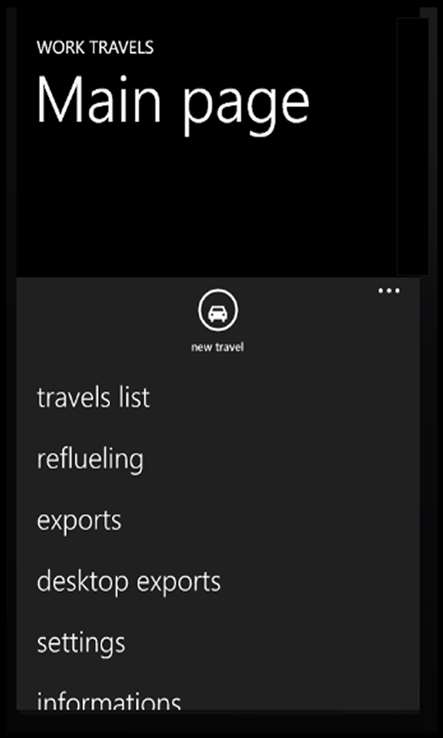Start a new travel with the car icon
Viewport: 443px width, 738px height.
pyautogui.click(x=217, y=311)
